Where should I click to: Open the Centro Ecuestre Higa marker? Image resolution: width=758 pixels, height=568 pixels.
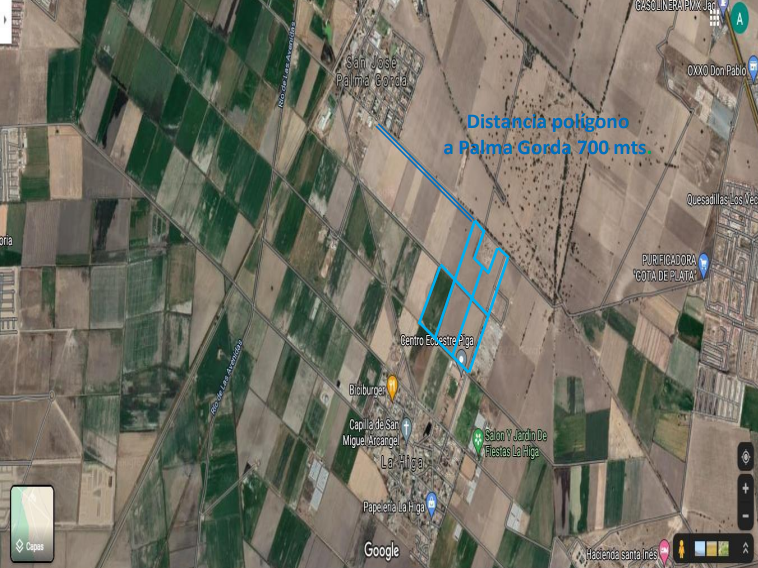pos(462,358)
